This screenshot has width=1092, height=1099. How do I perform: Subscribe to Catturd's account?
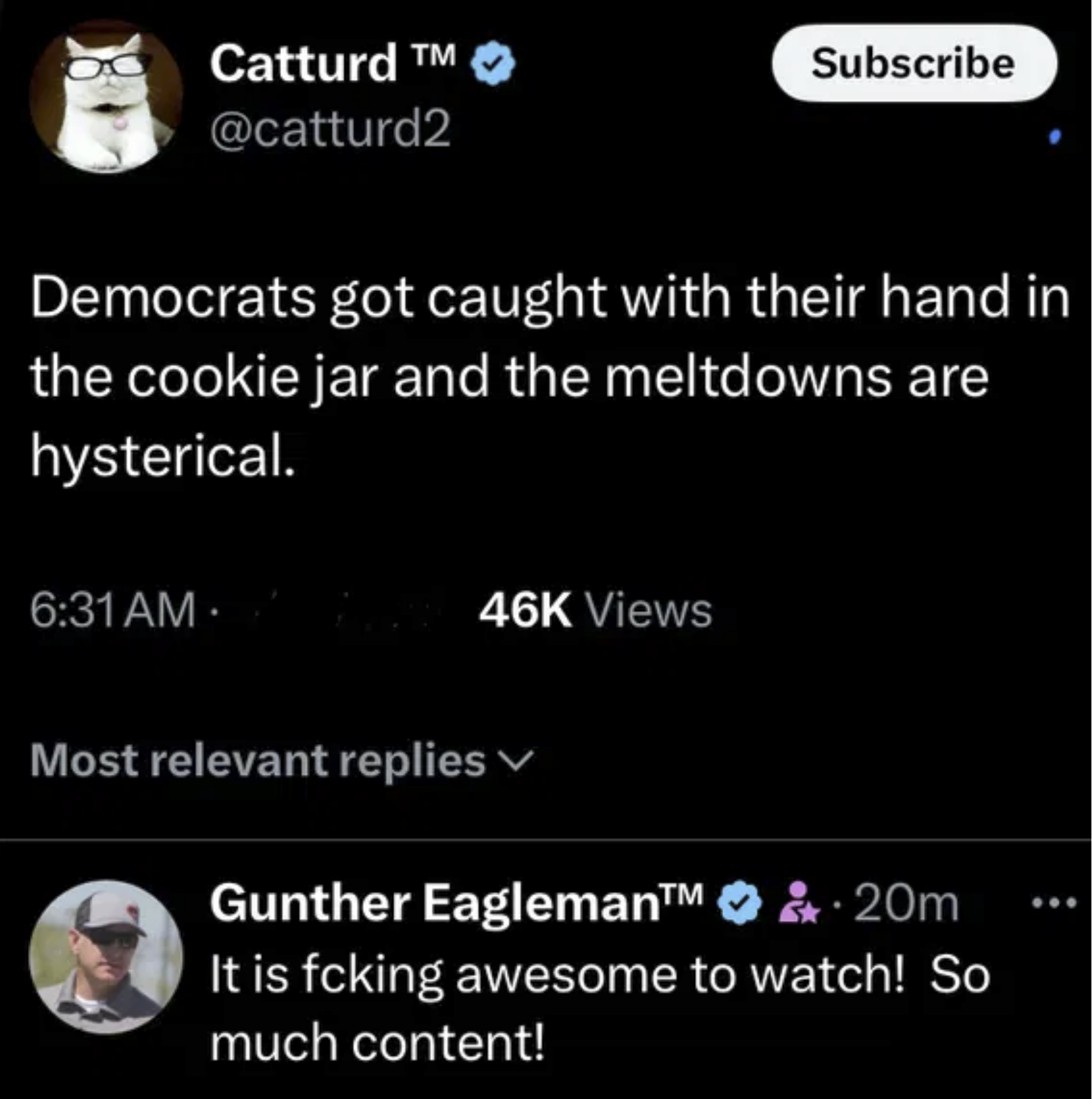913,63
